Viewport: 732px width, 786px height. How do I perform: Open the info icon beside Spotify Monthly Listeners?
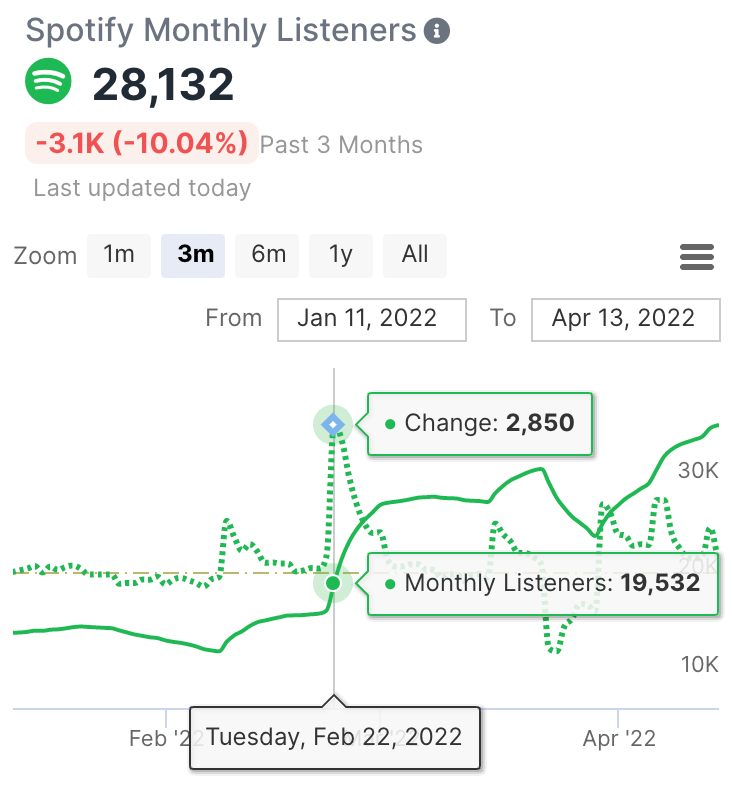pos(437,31)
